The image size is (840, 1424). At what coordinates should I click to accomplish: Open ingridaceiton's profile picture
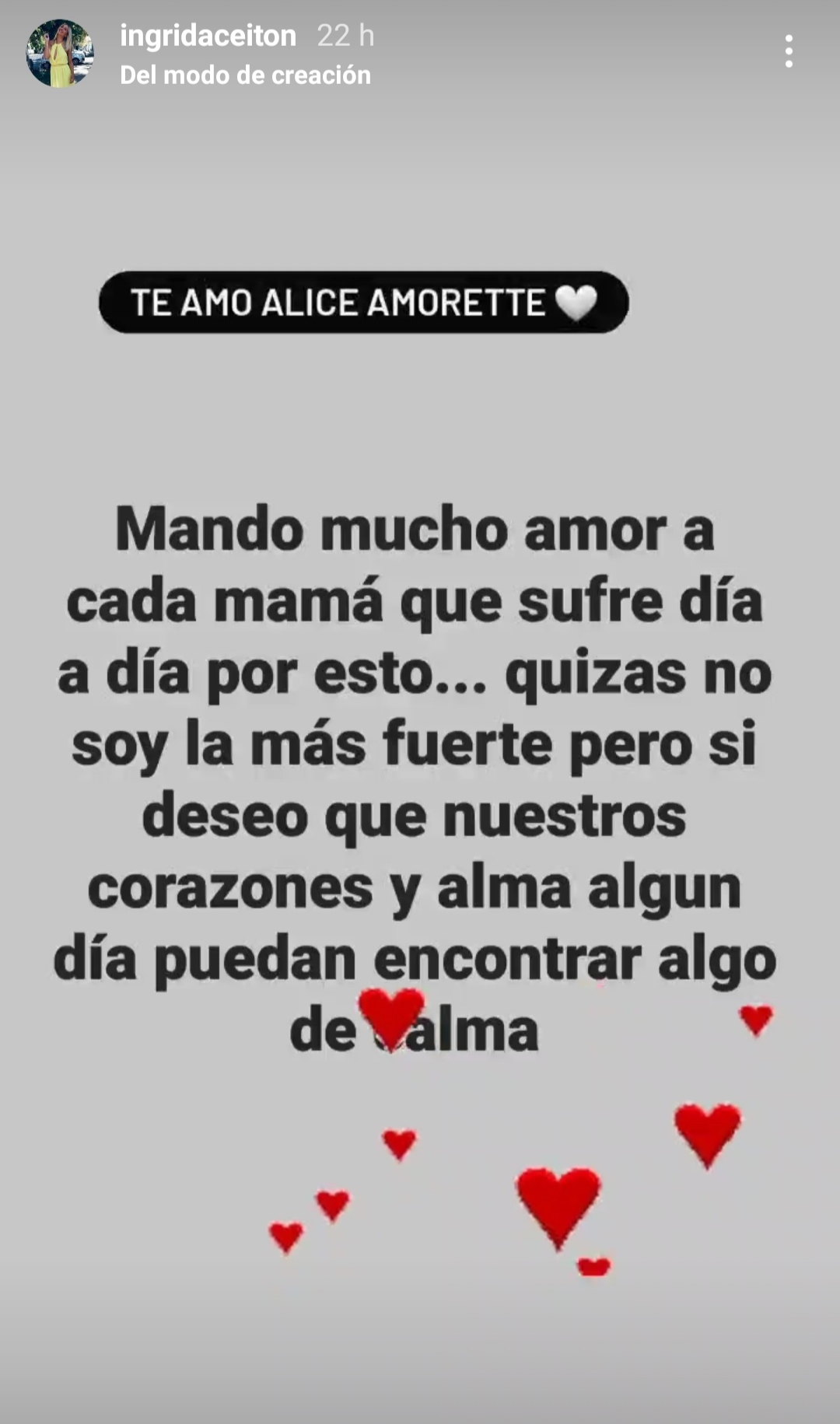point(60,54)
